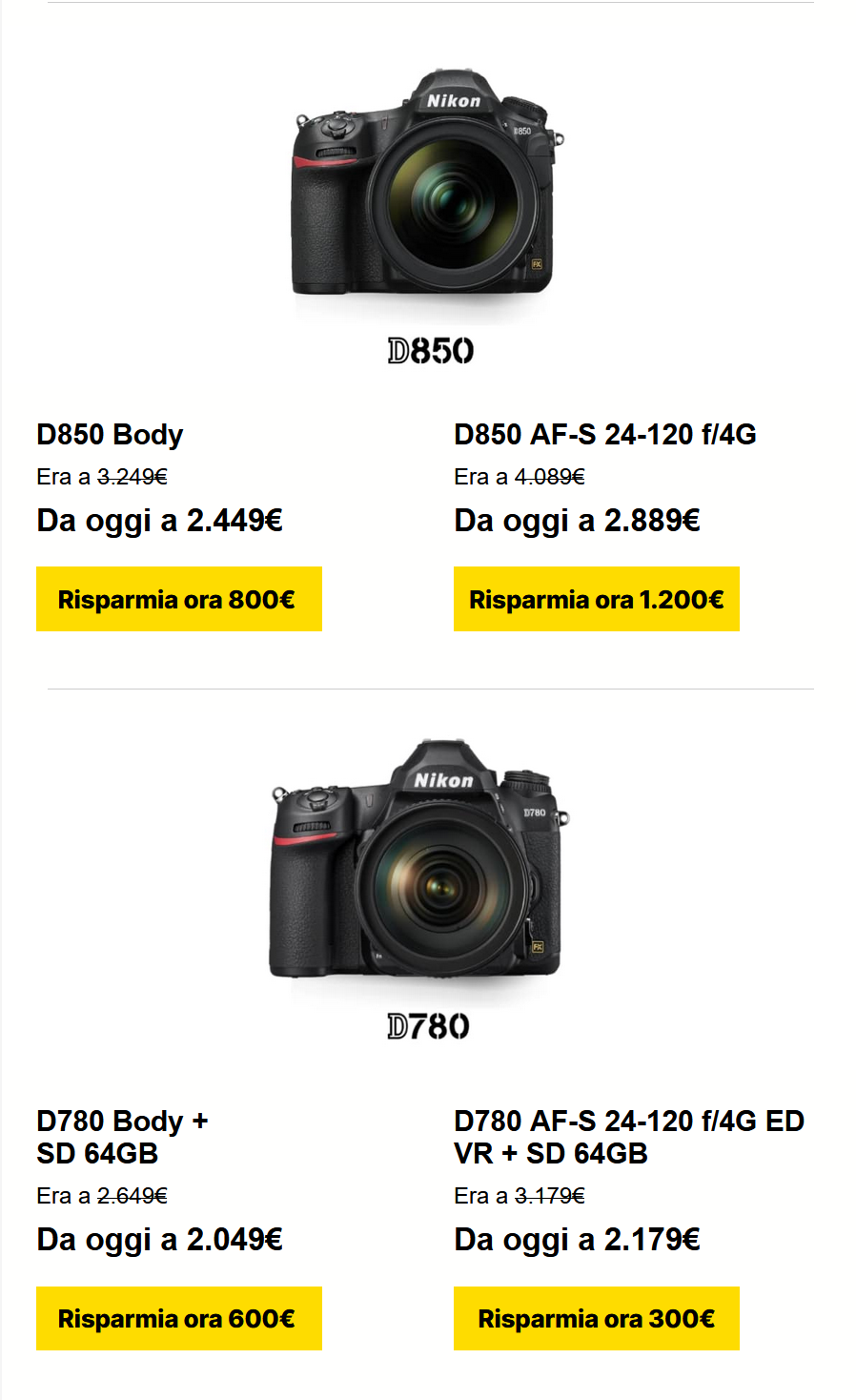Select the Risparmia ora 1.200€ offer button
This screenshot has width=856, height=1400.
tap(597, 599)
